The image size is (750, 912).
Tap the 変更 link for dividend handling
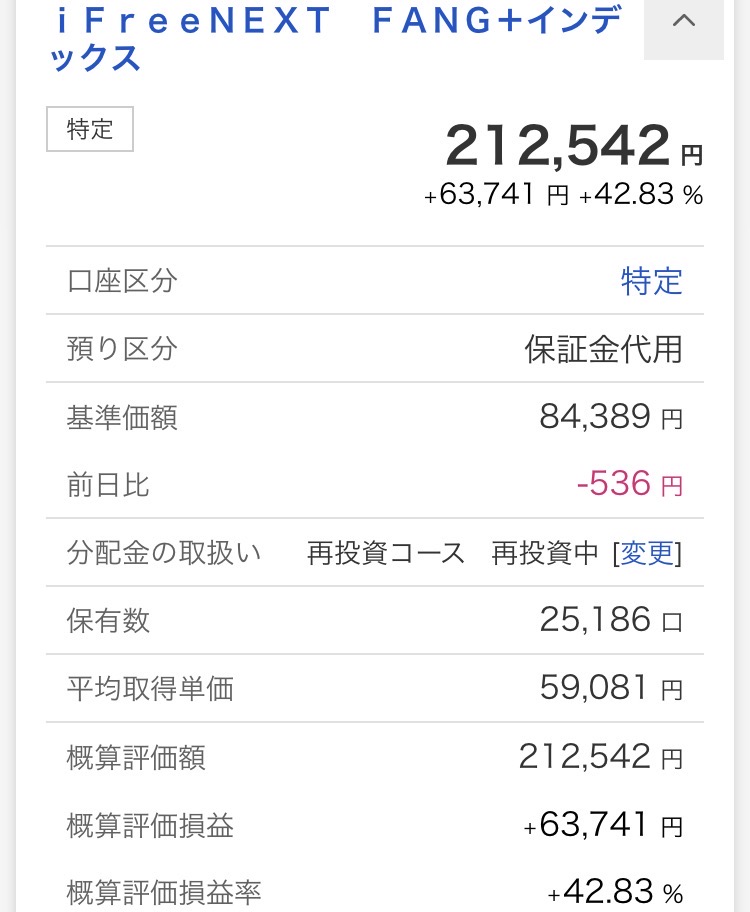650,553
